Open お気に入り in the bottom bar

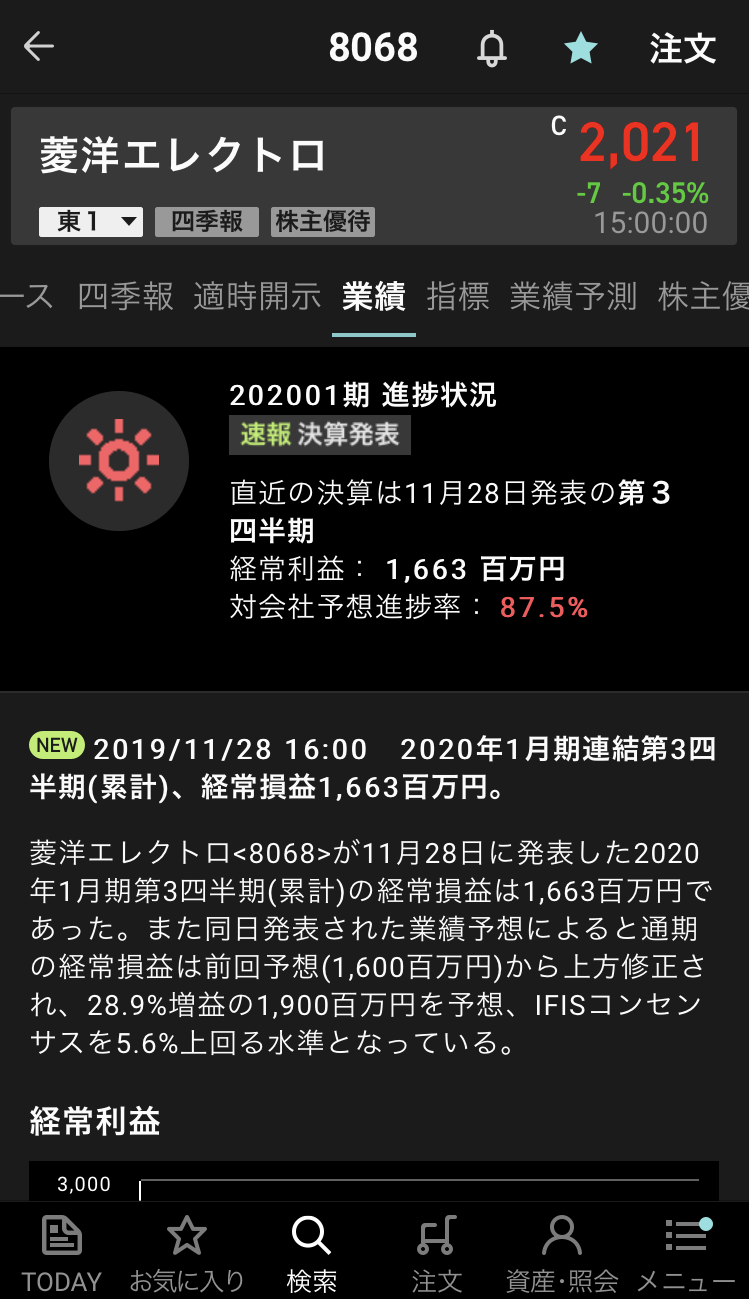187,1252
